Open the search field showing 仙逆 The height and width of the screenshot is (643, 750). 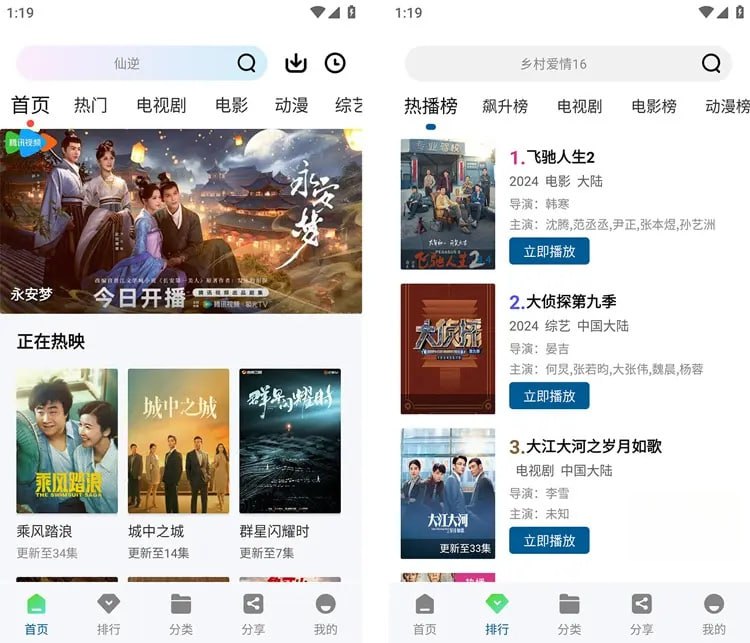pos(127,63)
